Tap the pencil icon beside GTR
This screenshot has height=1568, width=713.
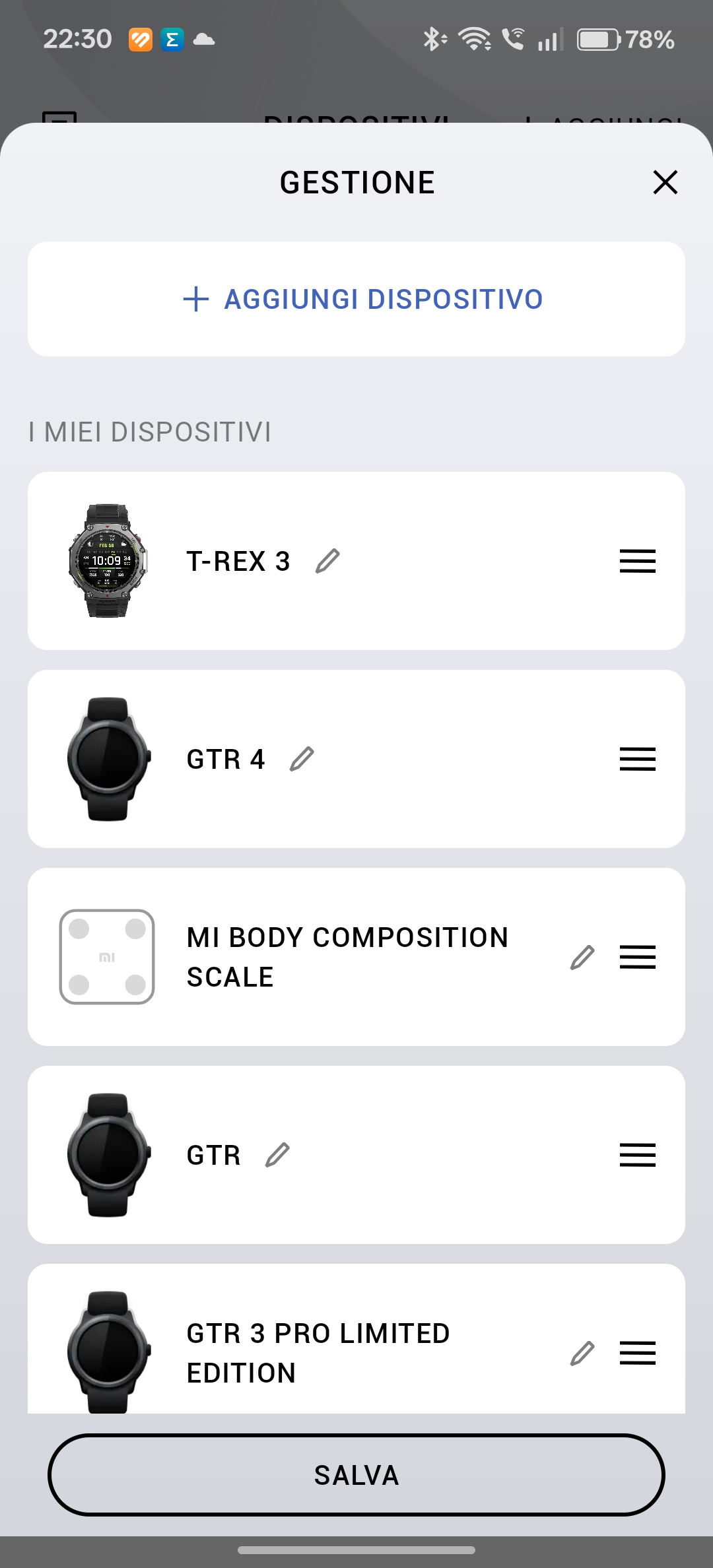[277, 1155]
